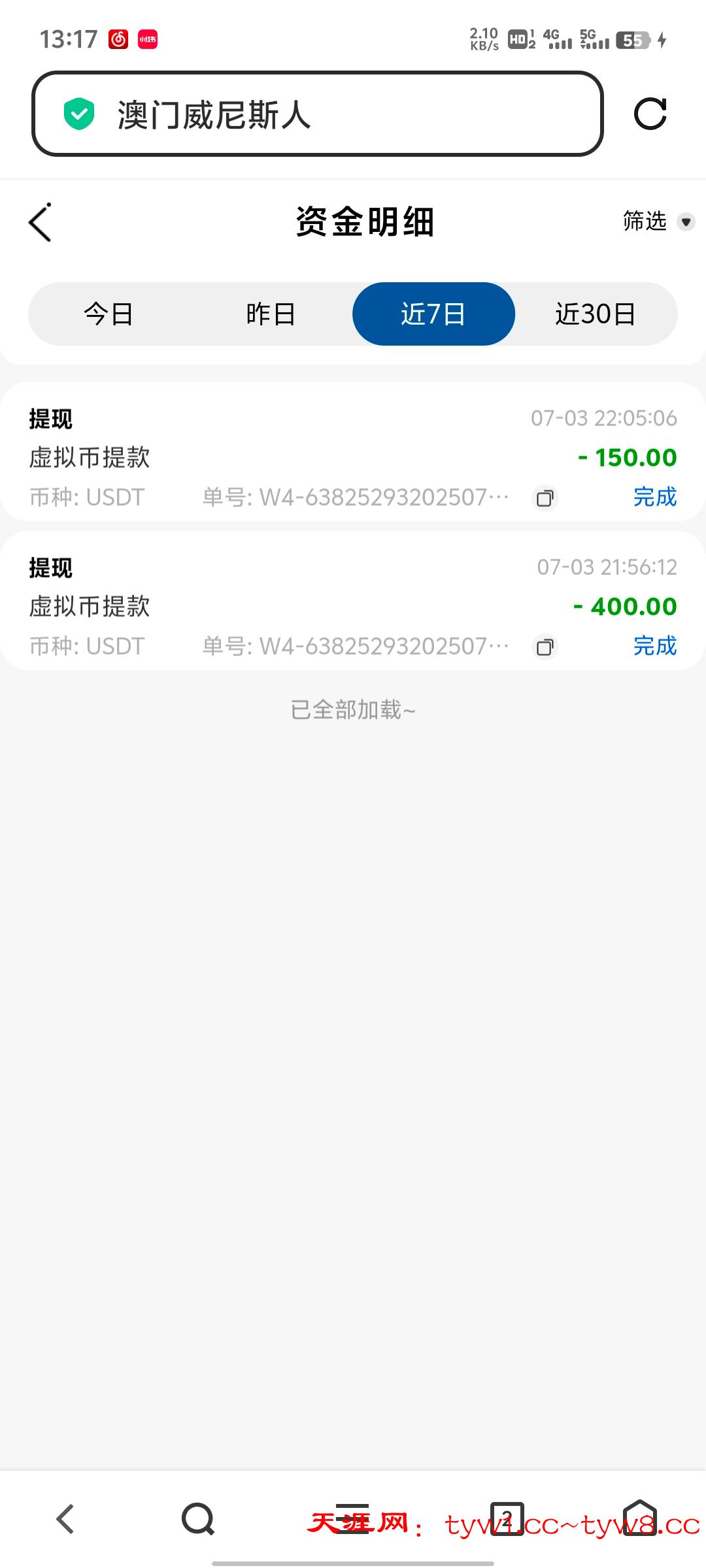
Task: Open the 150.00 USDT withdrawal record
Action: (x=353, y=452)
